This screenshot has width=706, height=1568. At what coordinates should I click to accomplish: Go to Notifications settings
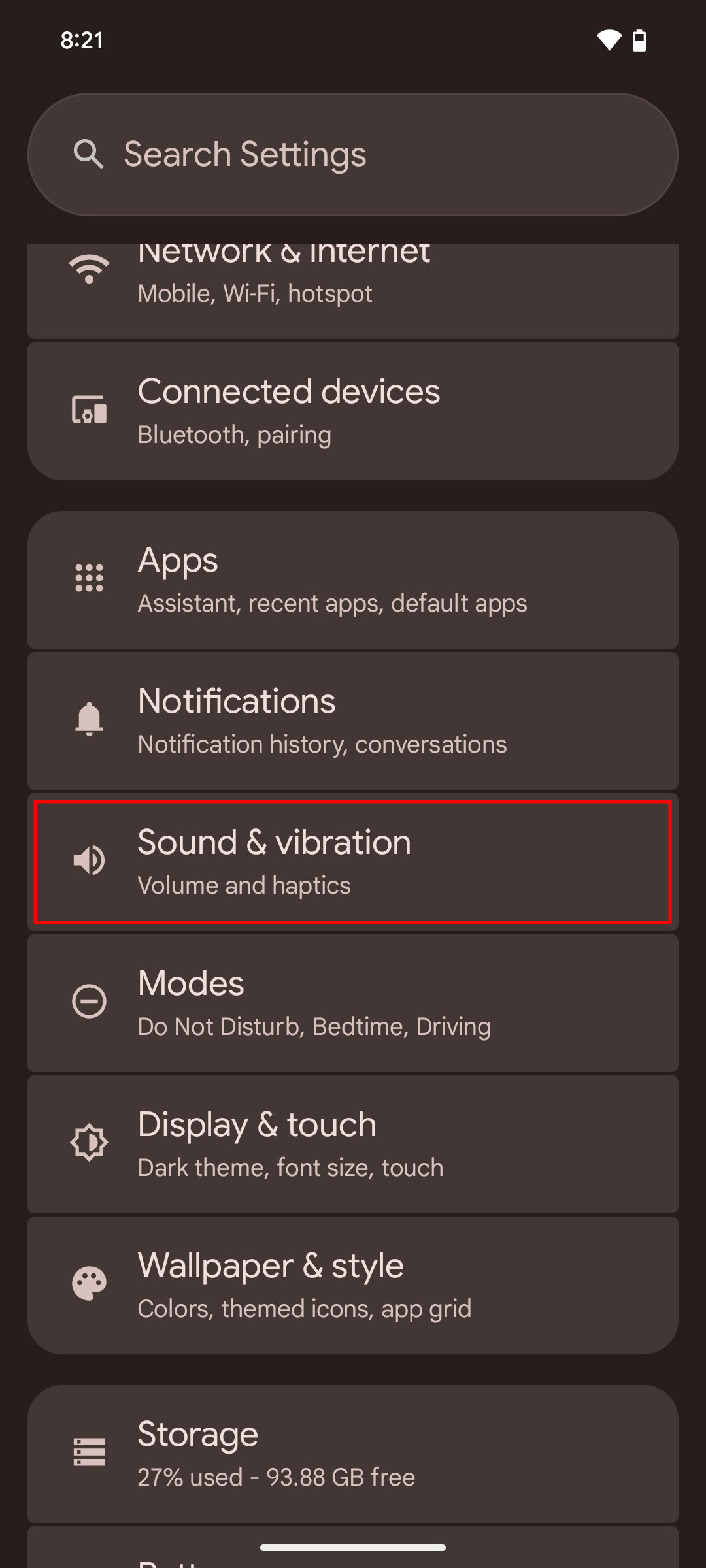click(x=353, y=721)
